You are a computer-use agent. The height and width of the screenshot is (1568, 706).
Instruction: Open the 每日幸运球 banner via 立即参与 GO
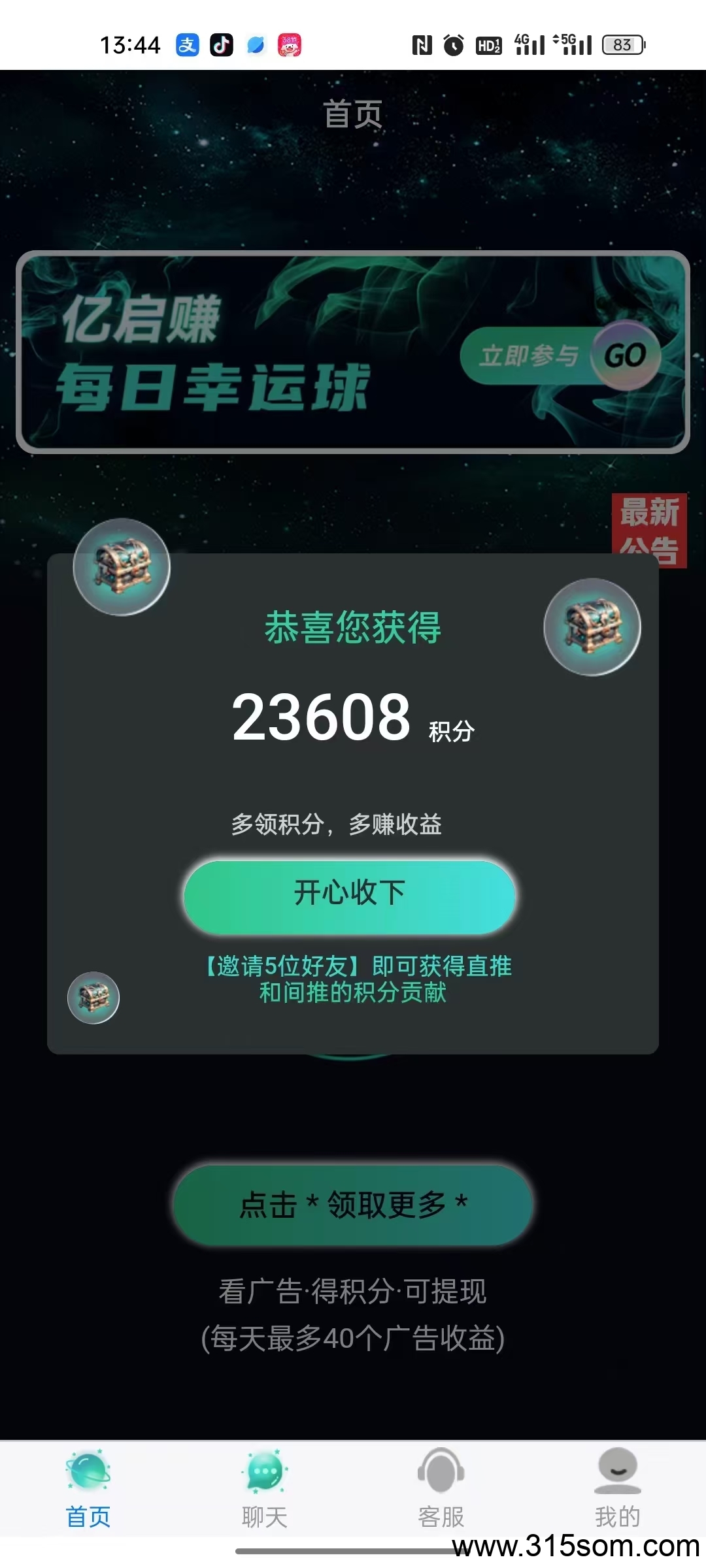(x=561, y=356)
